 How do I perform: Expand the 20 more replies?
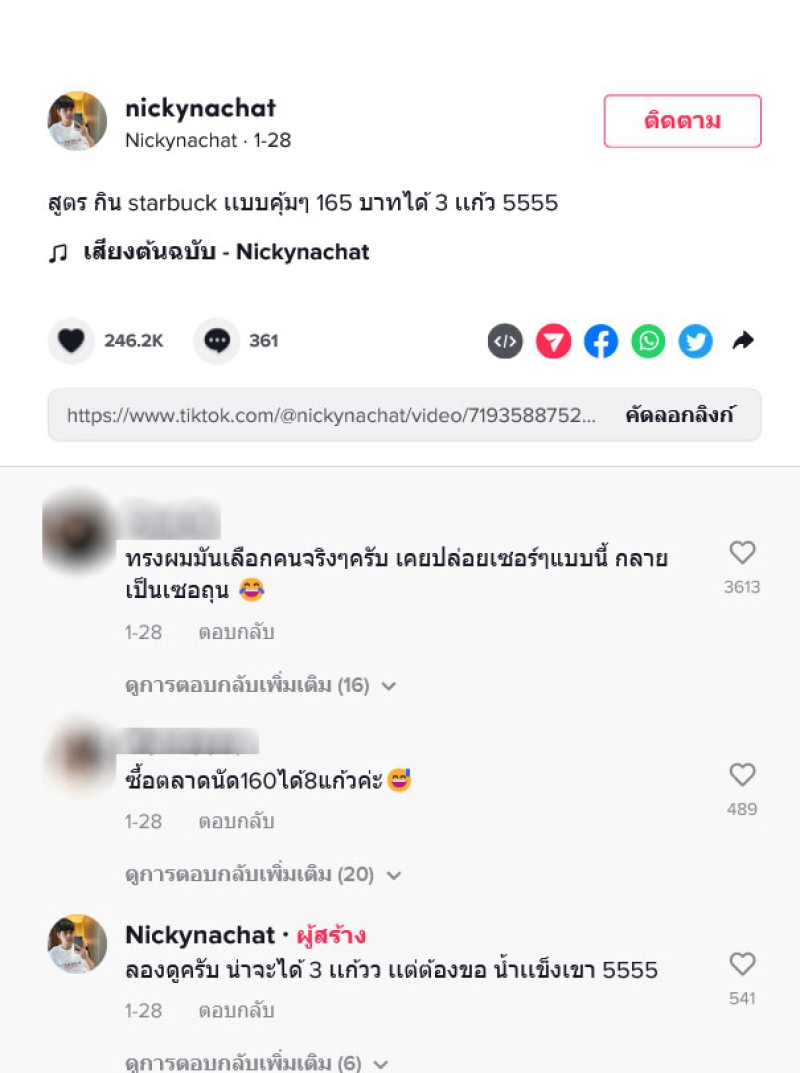262,875
